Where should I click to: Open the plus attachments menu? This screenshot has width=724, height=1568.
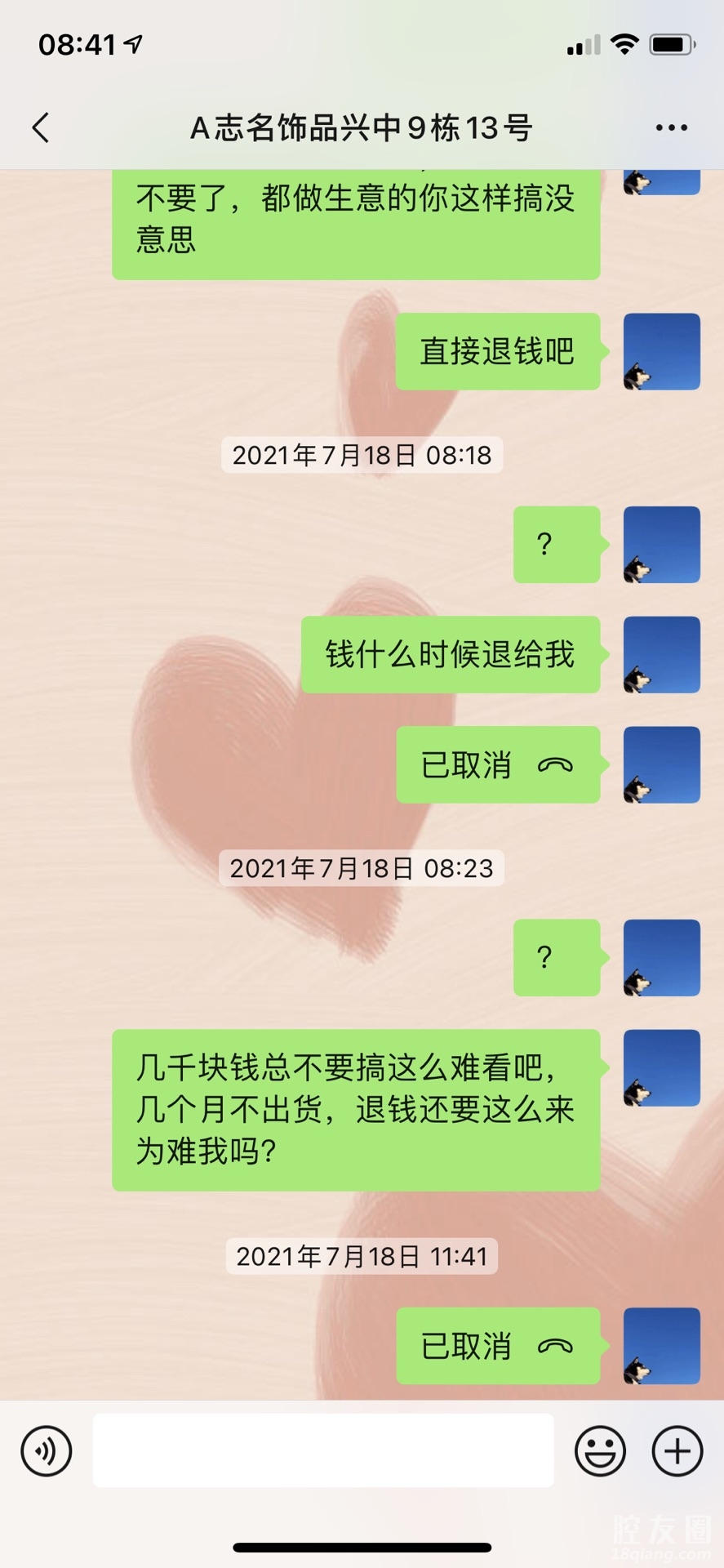[677, 1451]
